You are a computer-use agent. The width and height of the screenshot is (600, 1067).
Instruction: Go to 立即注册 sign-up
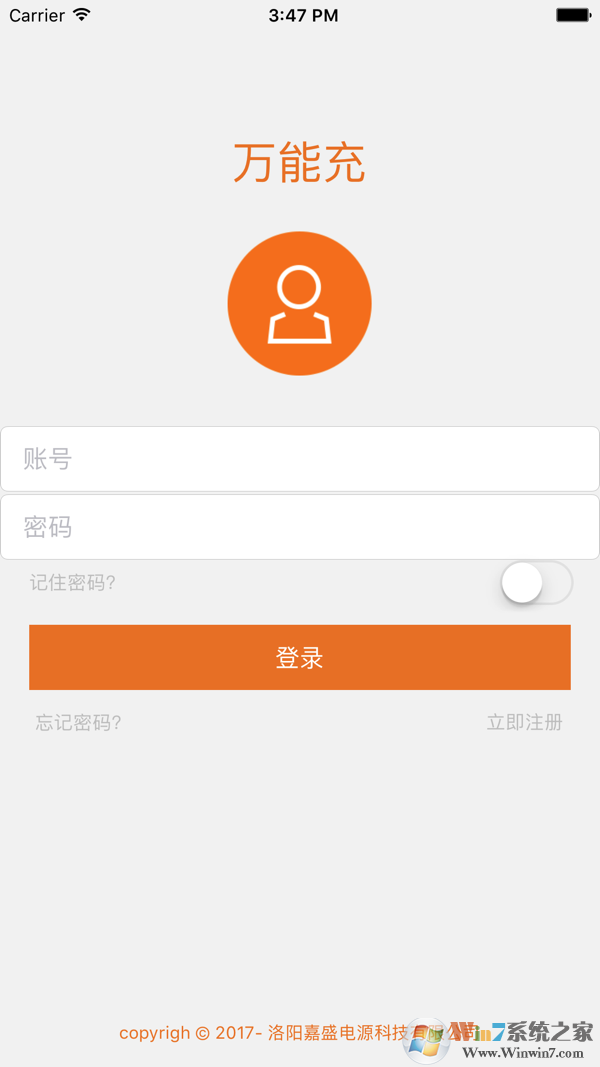coord(524,722)
